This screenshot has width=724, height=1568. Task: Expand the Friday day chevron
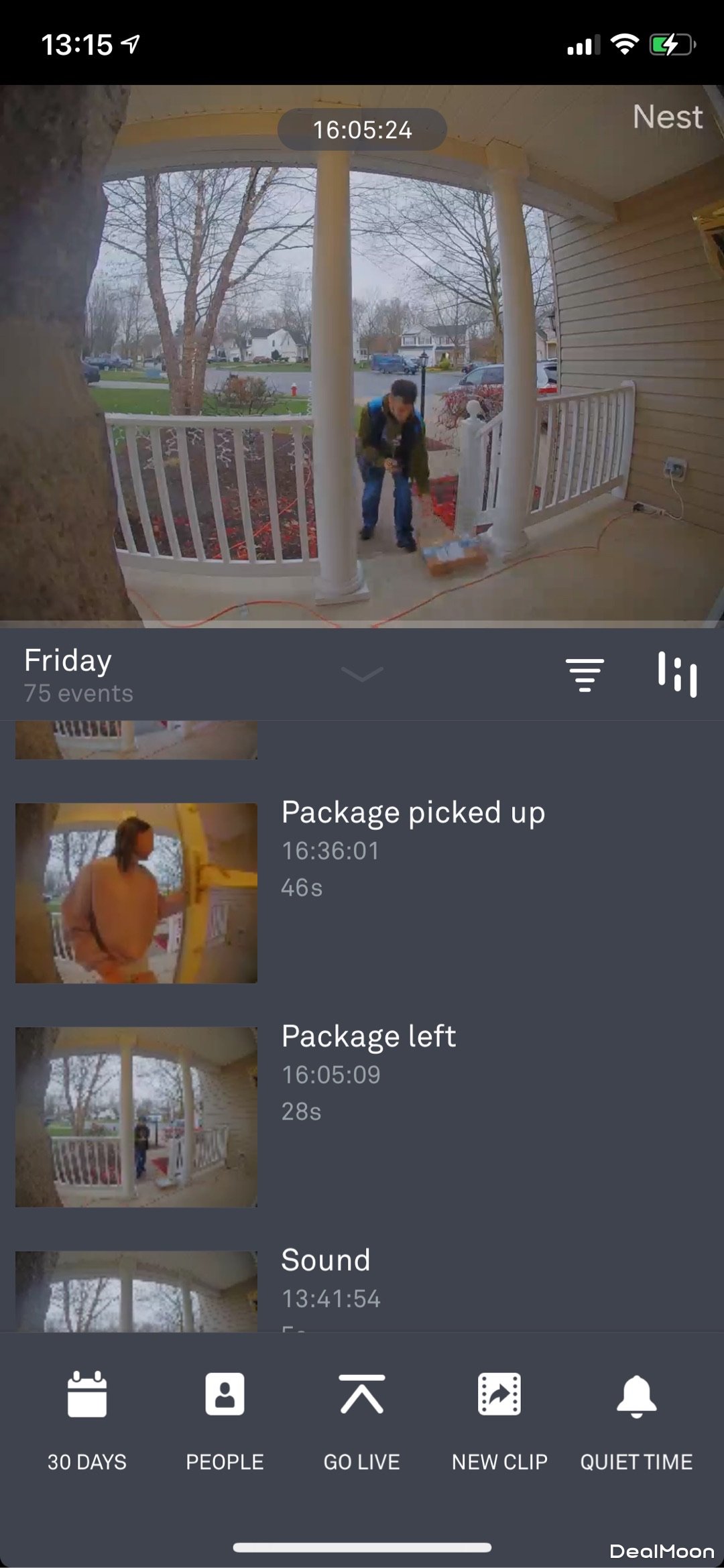(362, 674)
